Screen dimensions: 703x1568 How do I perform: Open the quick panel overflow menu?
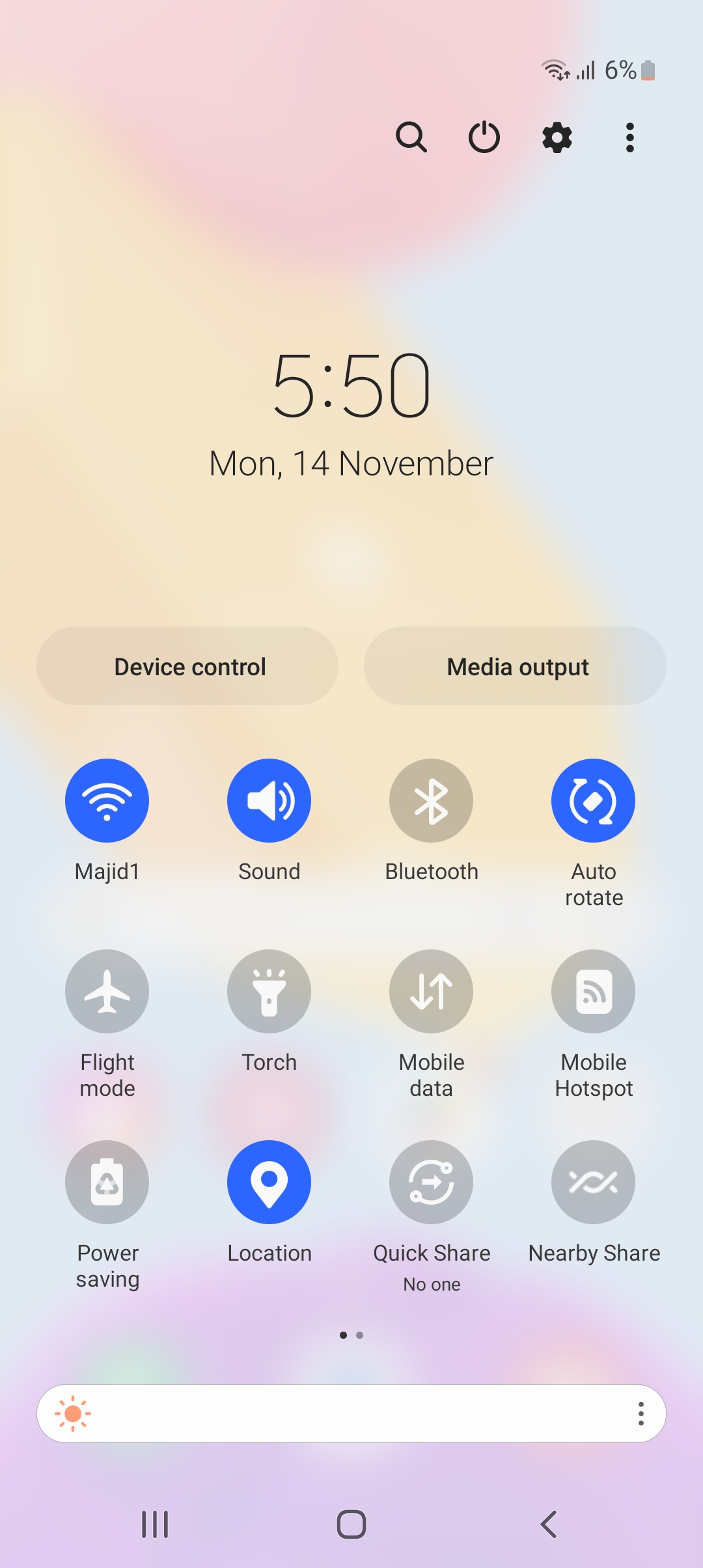coord(629,137)
